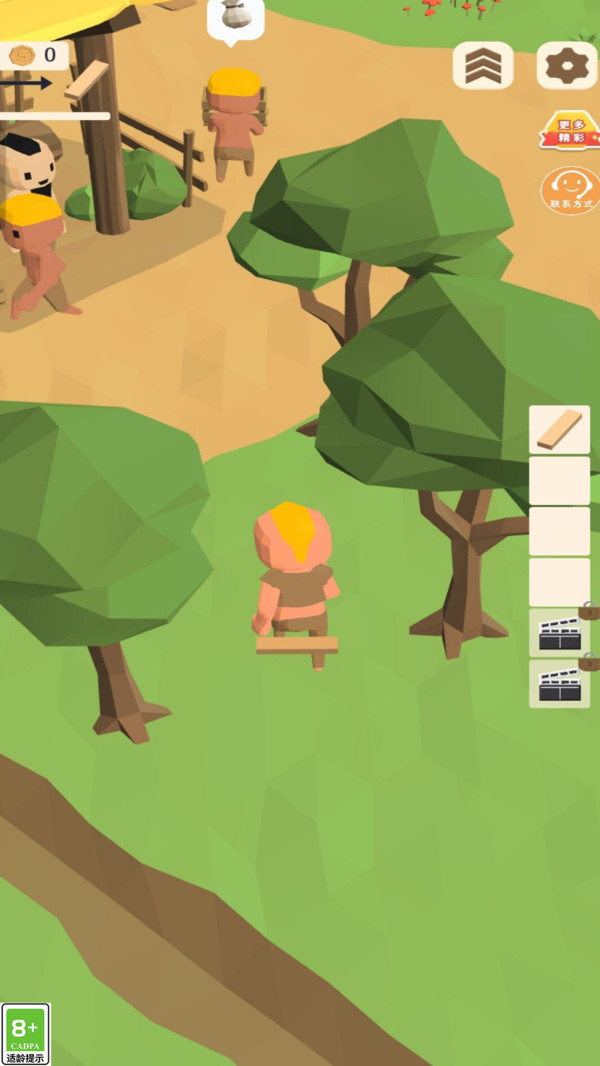Select the wooden plank inventory slot
The width and height of the screenshot is (600, 1066).
click(x=559, y=429)
